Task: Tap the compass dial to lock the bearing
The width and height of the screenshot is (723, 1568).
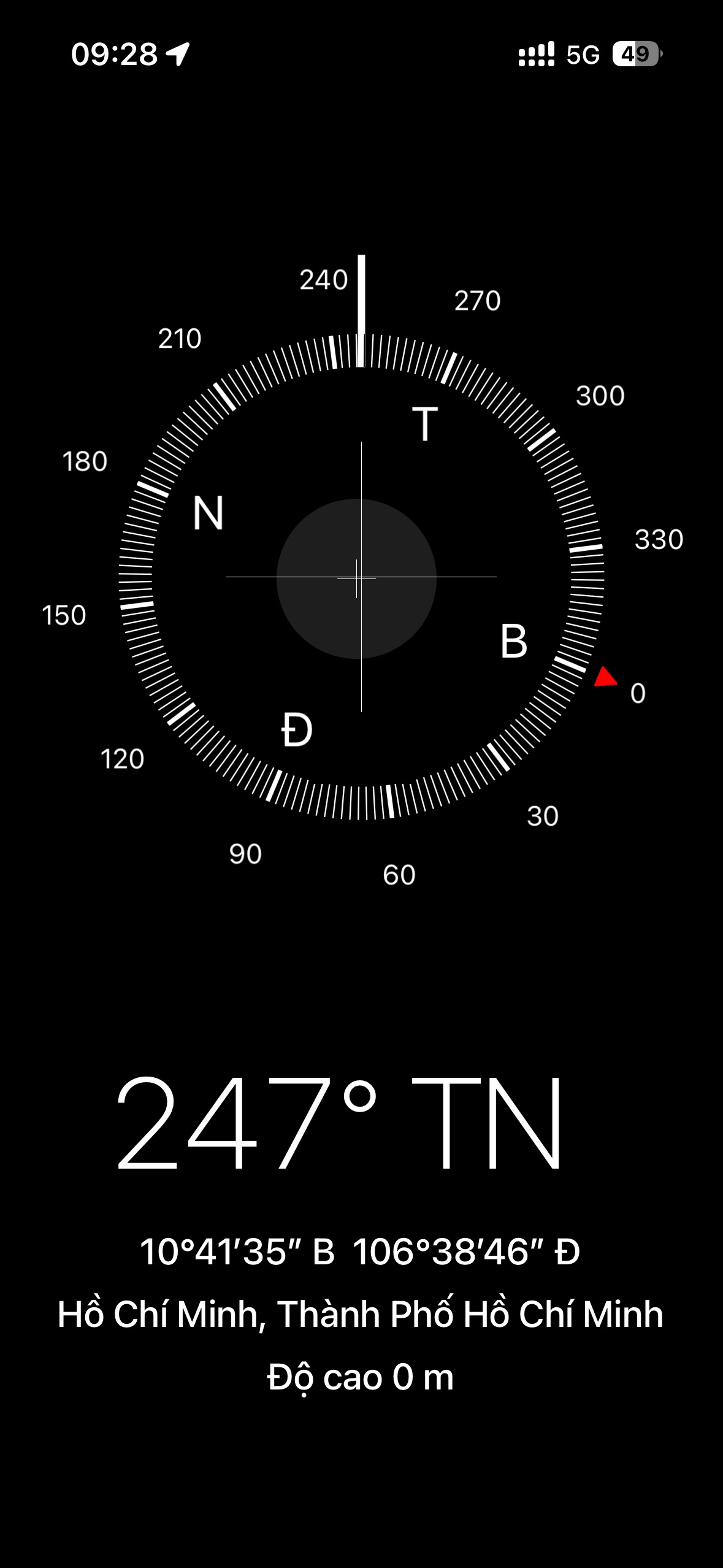Action: tap(361, 577)
